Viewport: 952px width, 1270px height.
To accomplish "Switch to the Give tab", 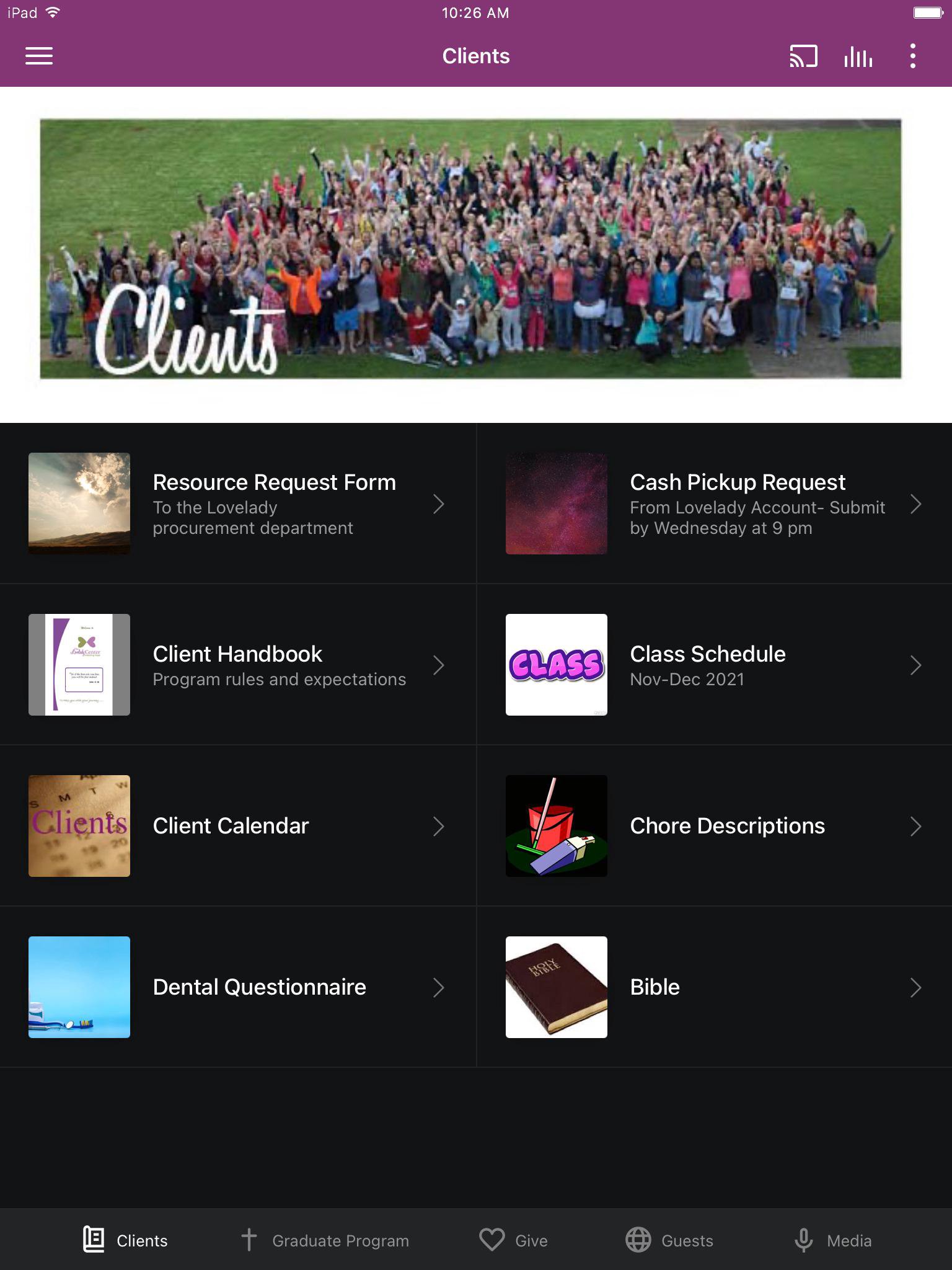I will [x=514, y=1240].
